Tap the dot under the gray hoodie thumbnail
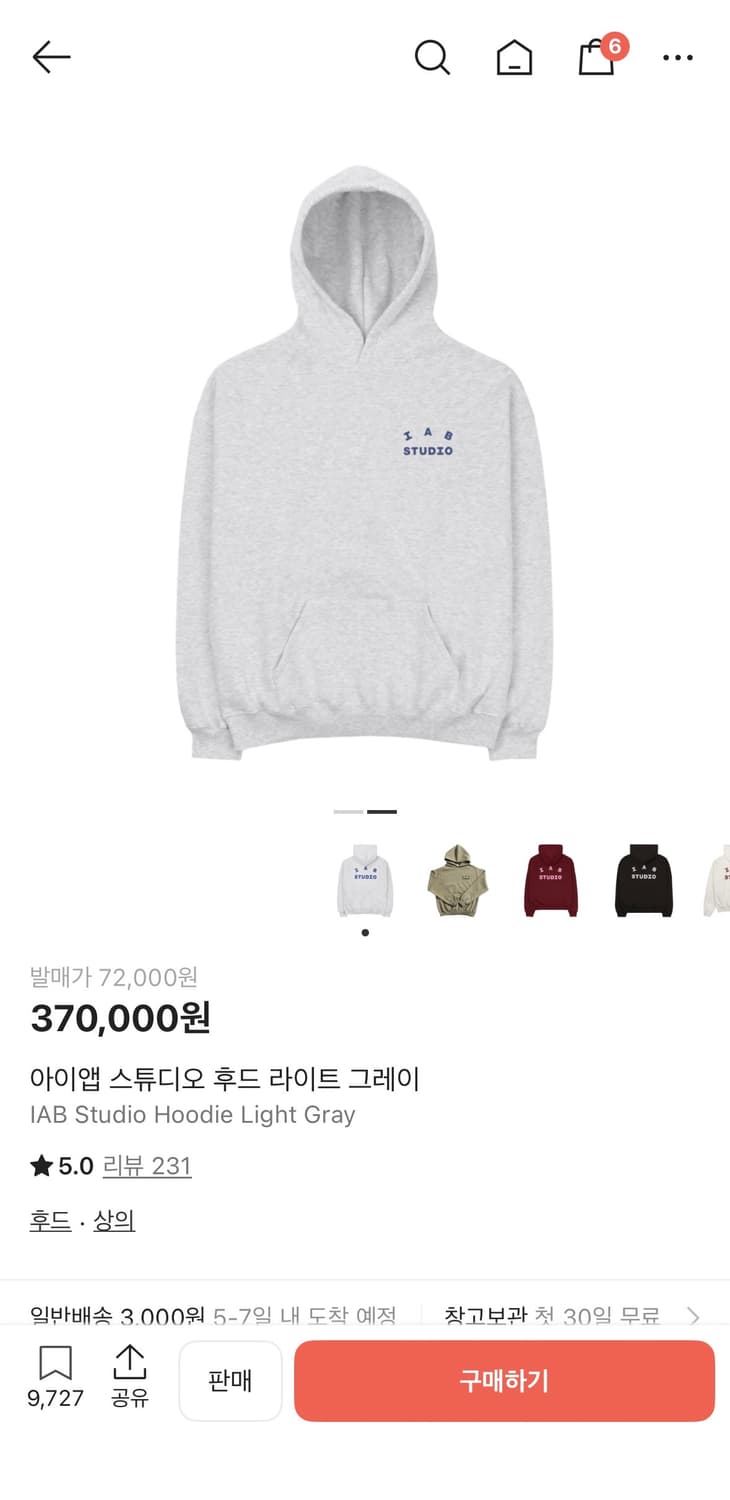730x1500 pixels. point(365,931)
